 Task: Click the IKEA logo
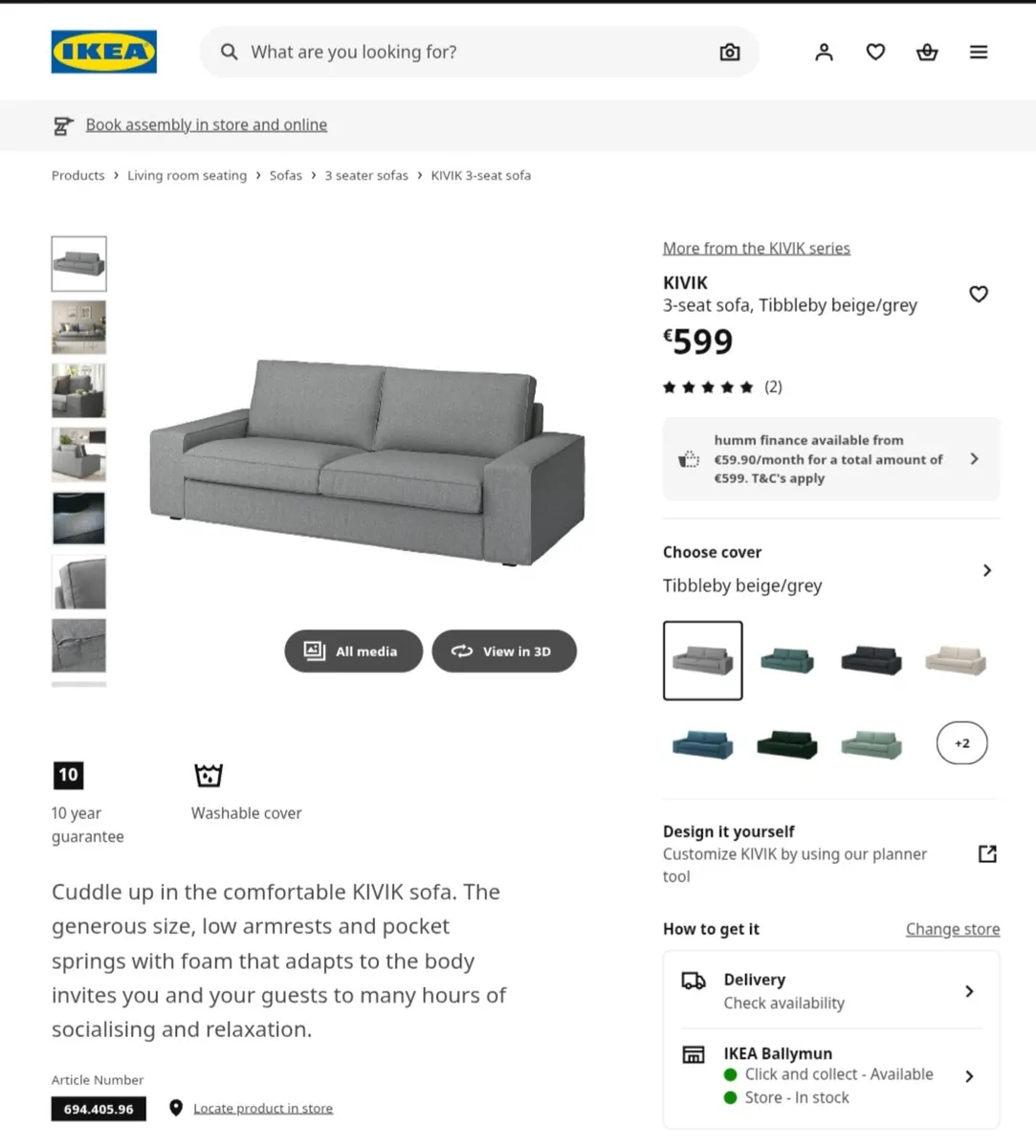click(x=103, y=52)
